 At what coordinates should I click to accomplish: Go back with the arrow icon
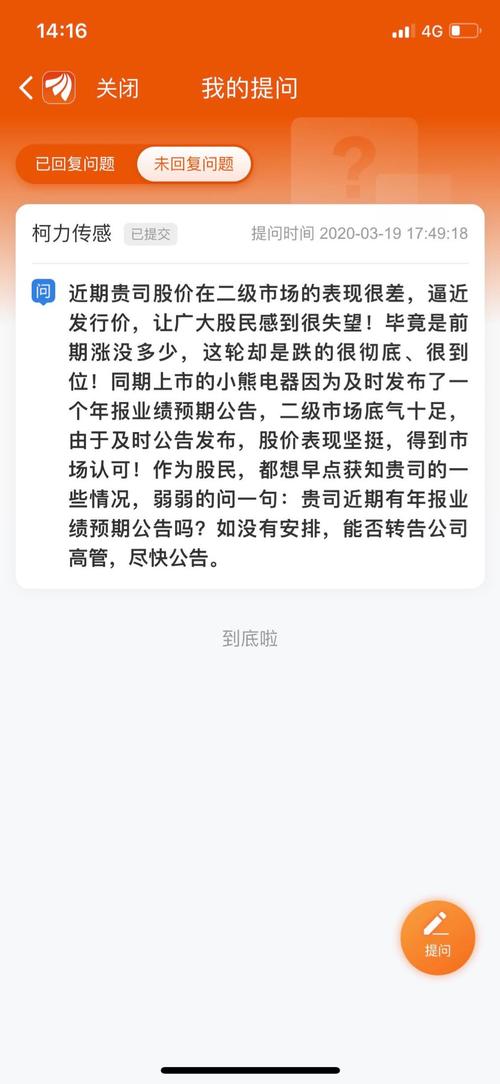pos(26,88)
